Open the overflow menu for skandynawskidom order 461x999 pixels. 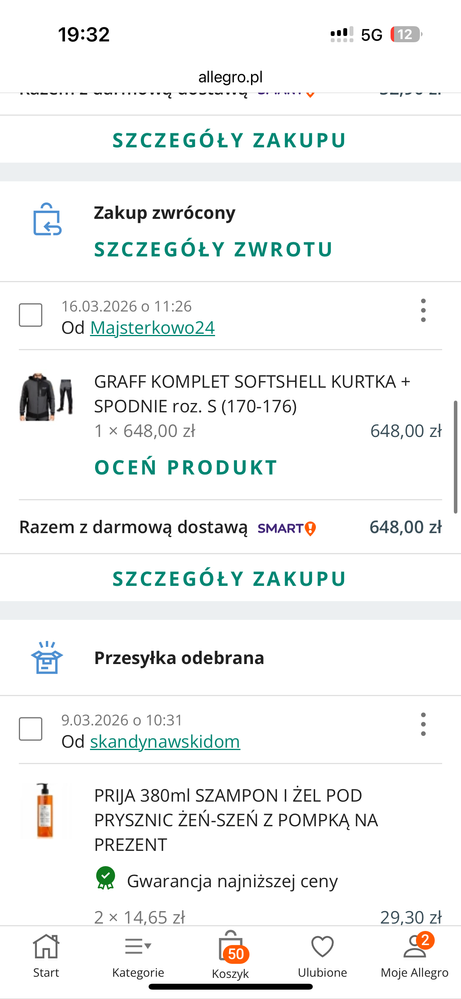pos(423,724)
